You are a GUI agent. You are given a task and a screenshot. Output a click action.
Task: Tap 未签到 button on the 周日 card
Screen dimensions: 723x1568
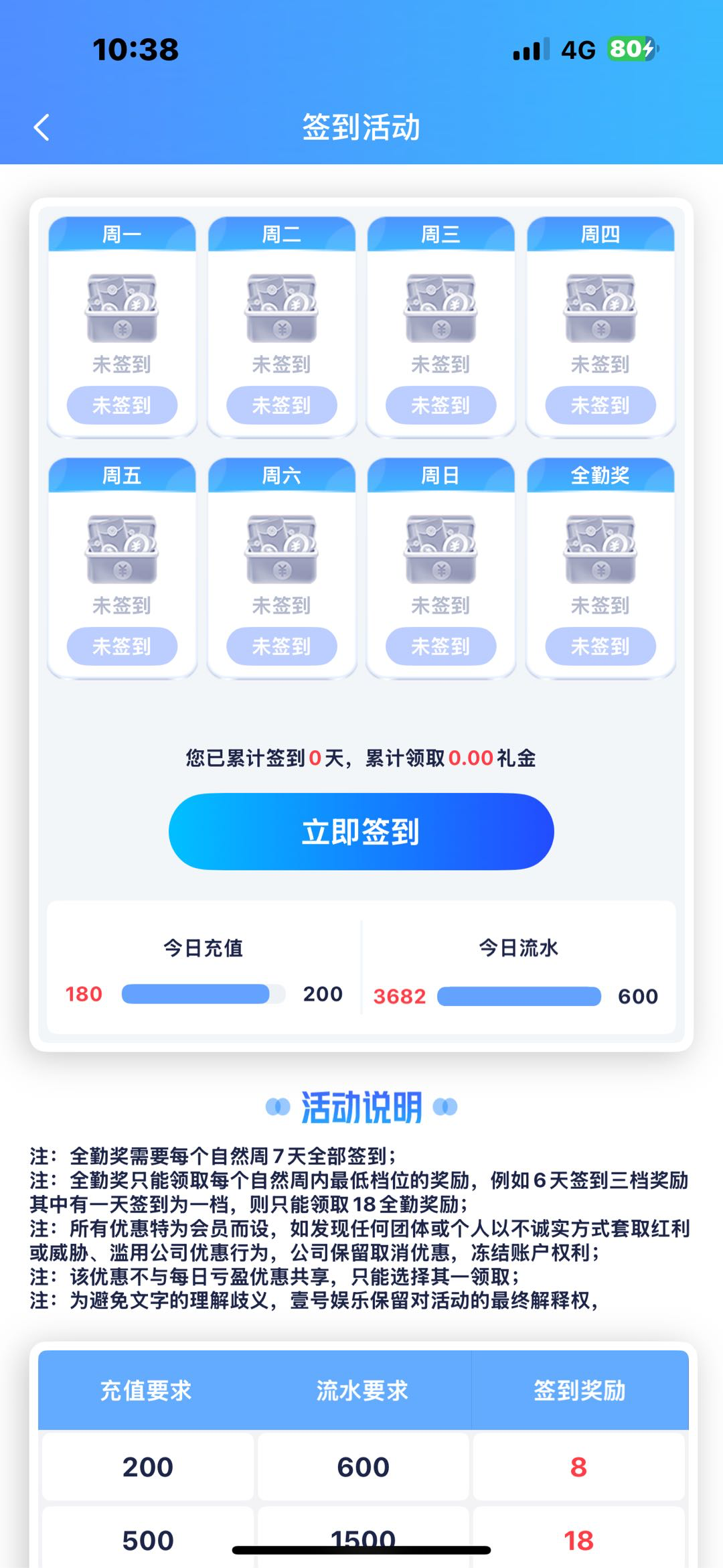click(440, 646)
